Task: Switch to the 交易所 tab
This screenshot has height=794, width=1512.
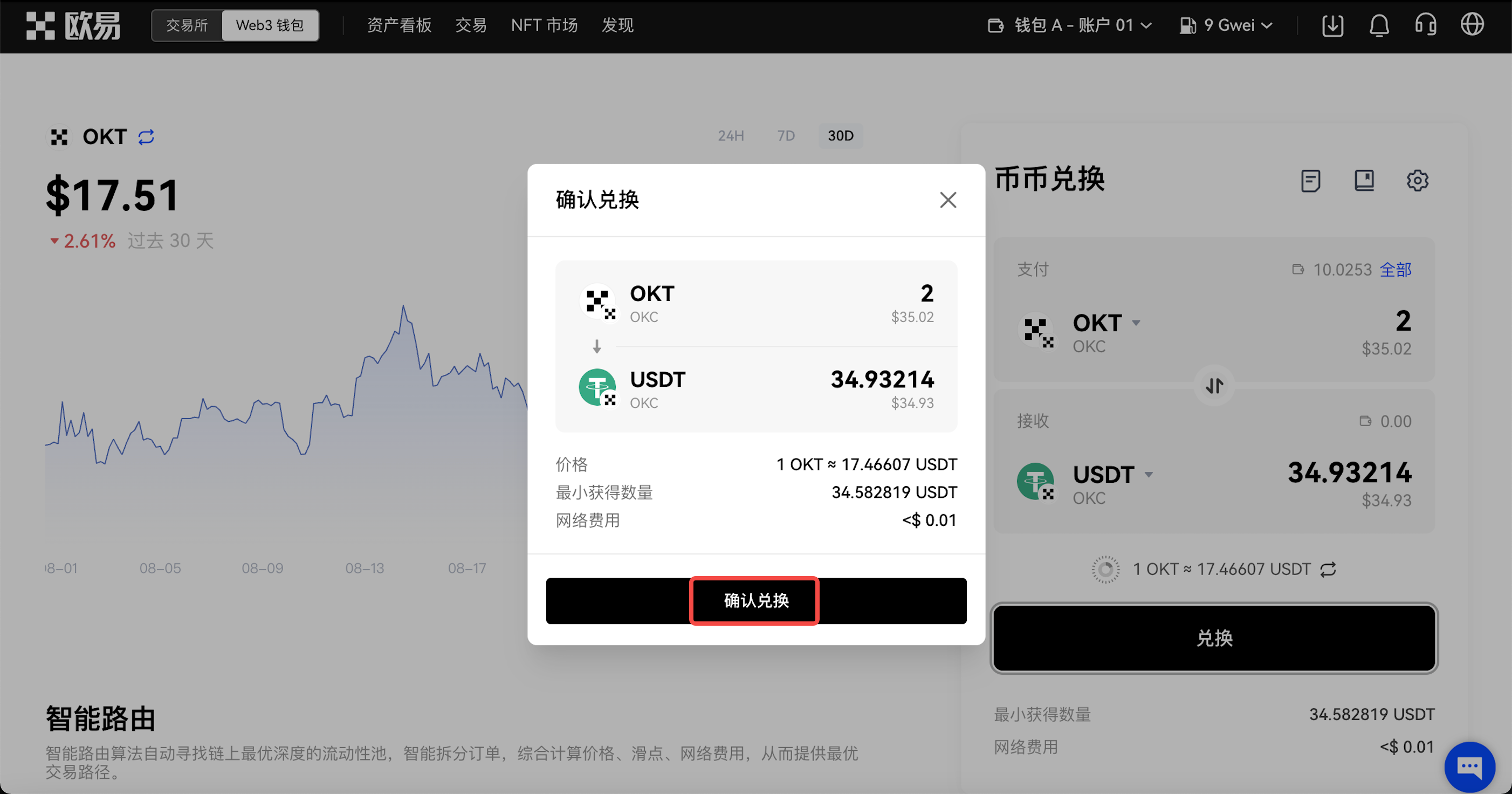Action: (x=187, y=25)
